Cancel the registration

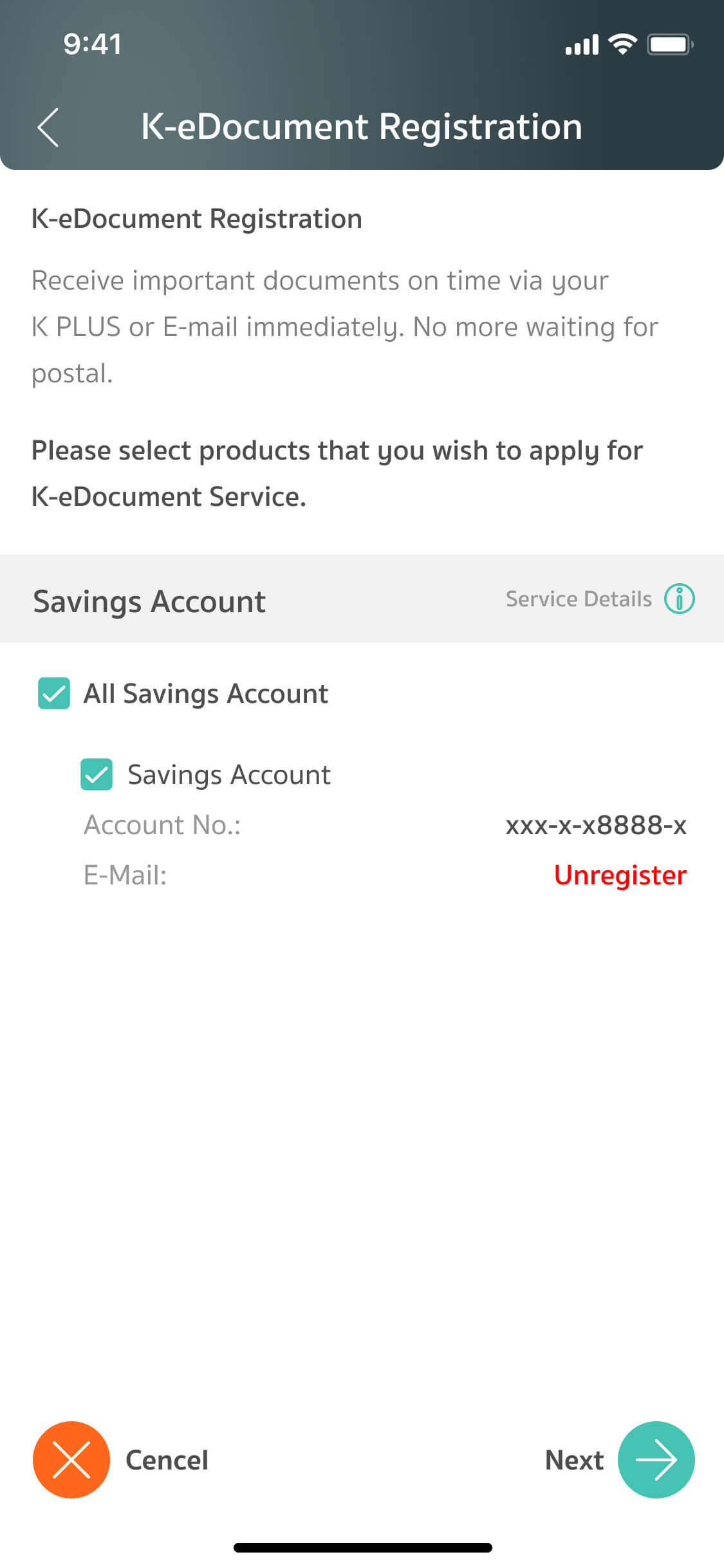click(x=71, y=1459)
